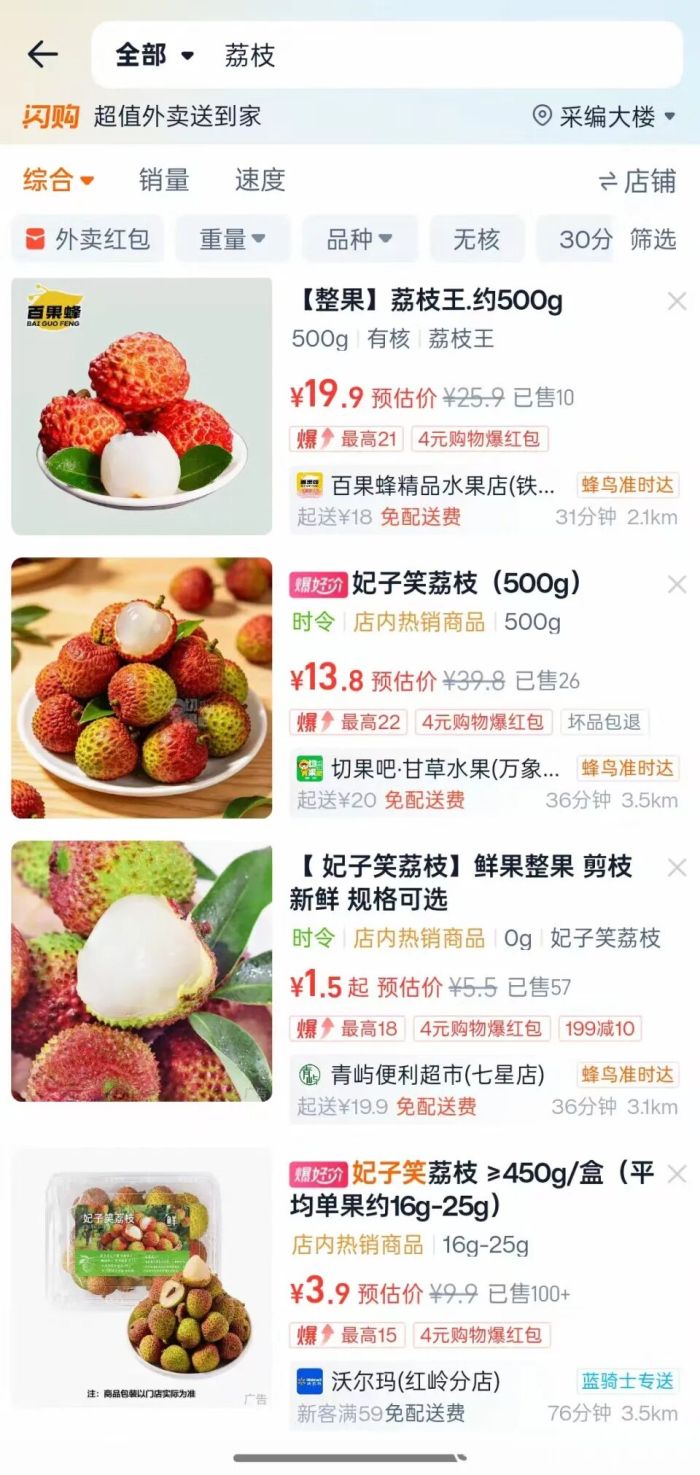700x1475 pixels.
Task: Switch to 店铺 view
Action: pyautogui.click(x=638, y=181)
